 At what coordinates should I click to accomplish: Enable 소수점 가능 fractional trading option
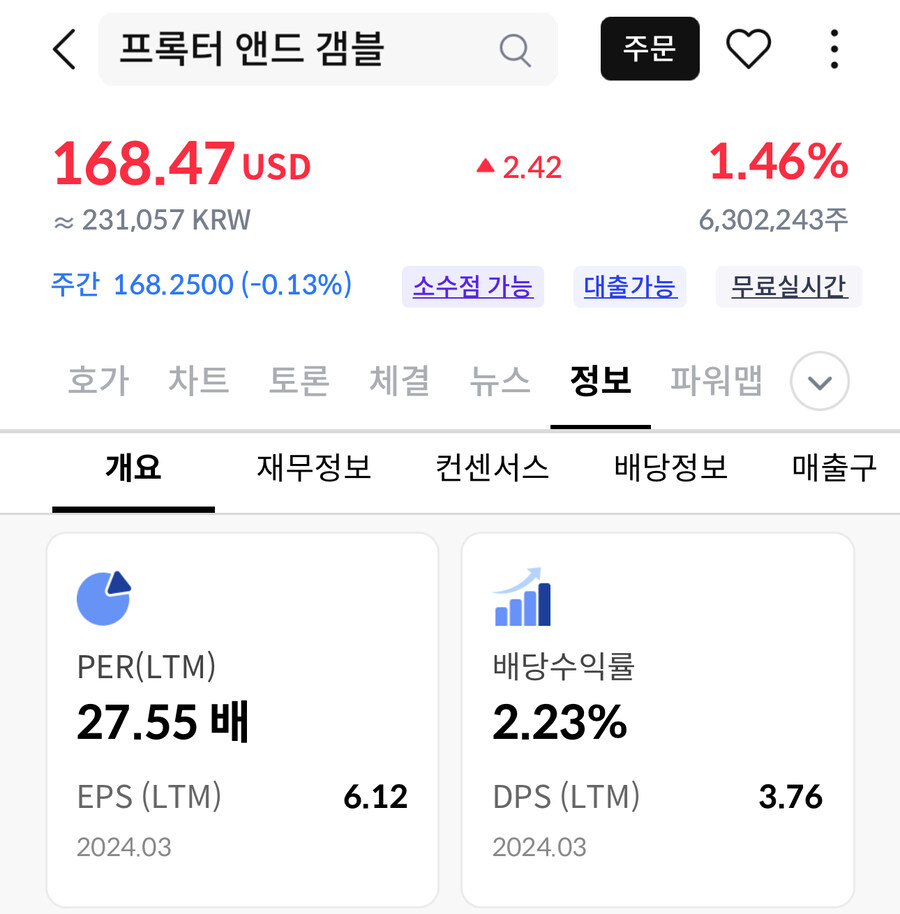[x=472, y=287]
